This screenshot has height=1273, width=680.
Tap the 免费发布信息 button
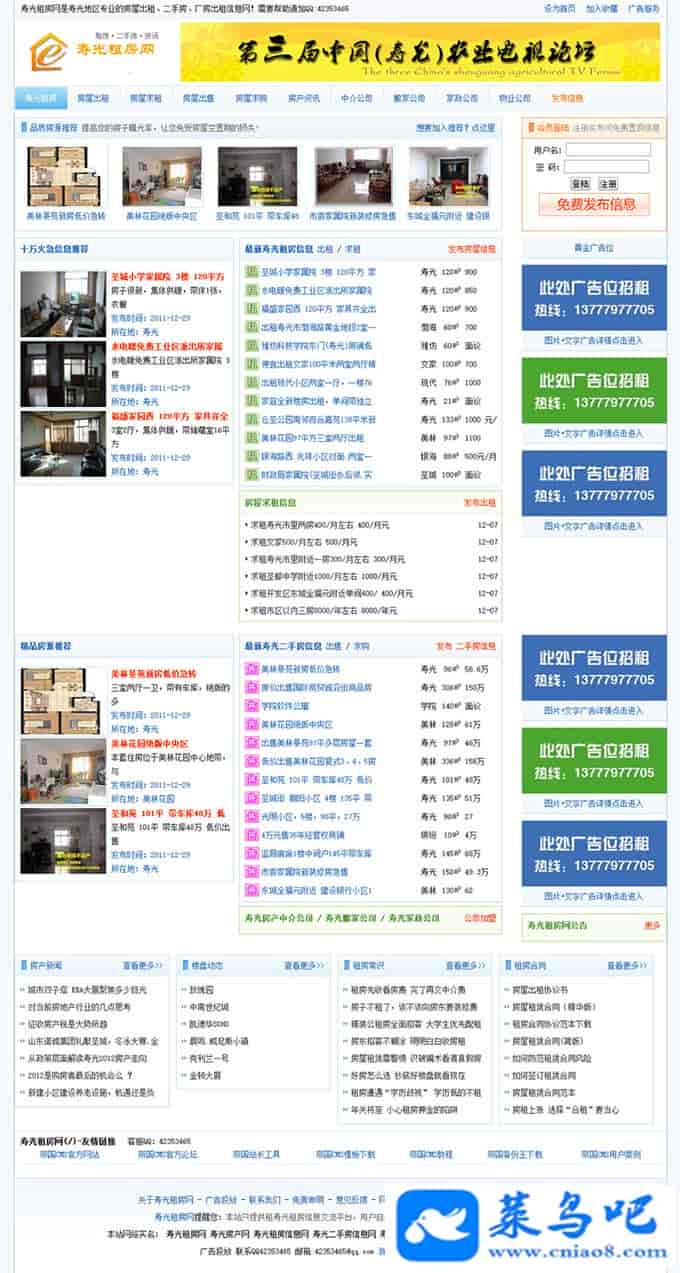[x=595, y=204]
